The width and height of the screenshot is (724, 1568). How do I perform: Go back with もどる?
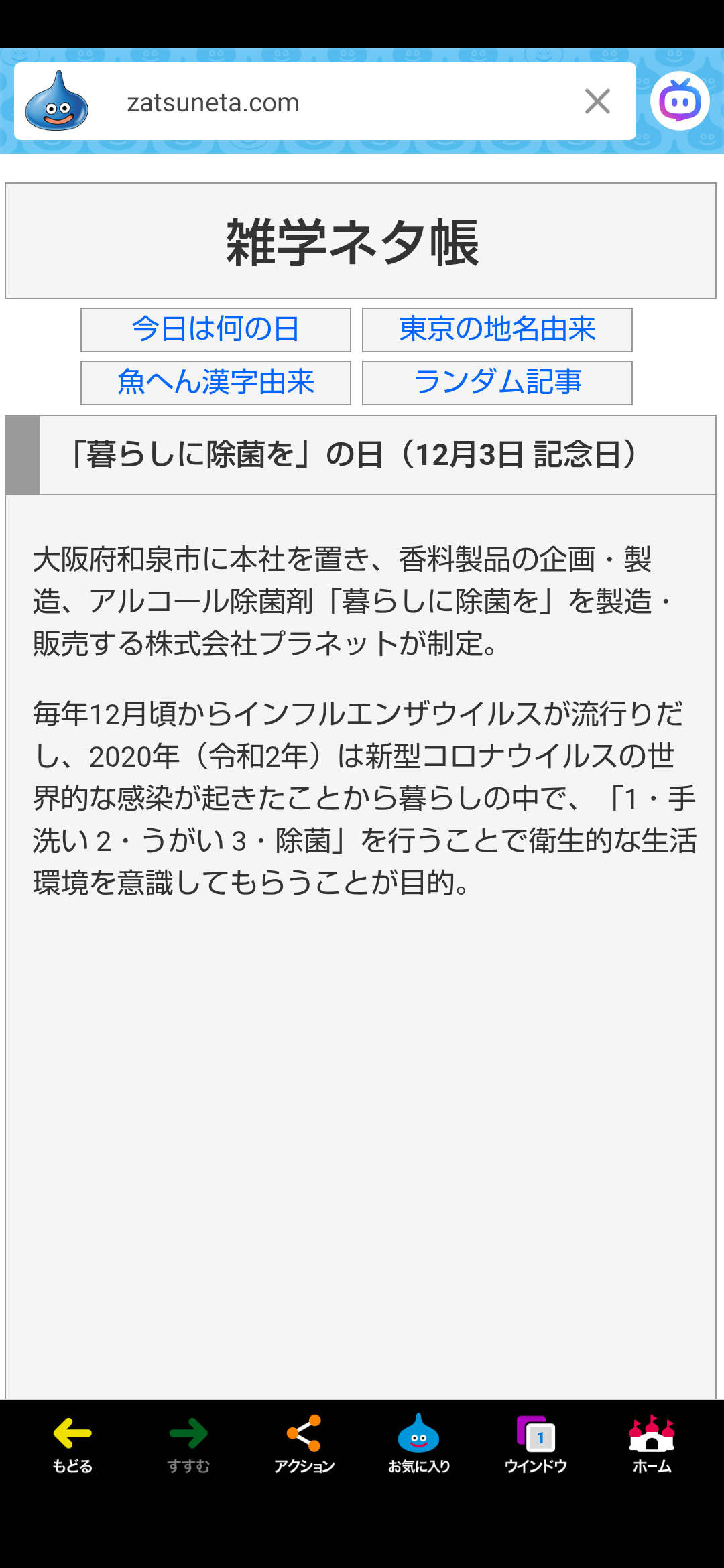[72, 1444]
